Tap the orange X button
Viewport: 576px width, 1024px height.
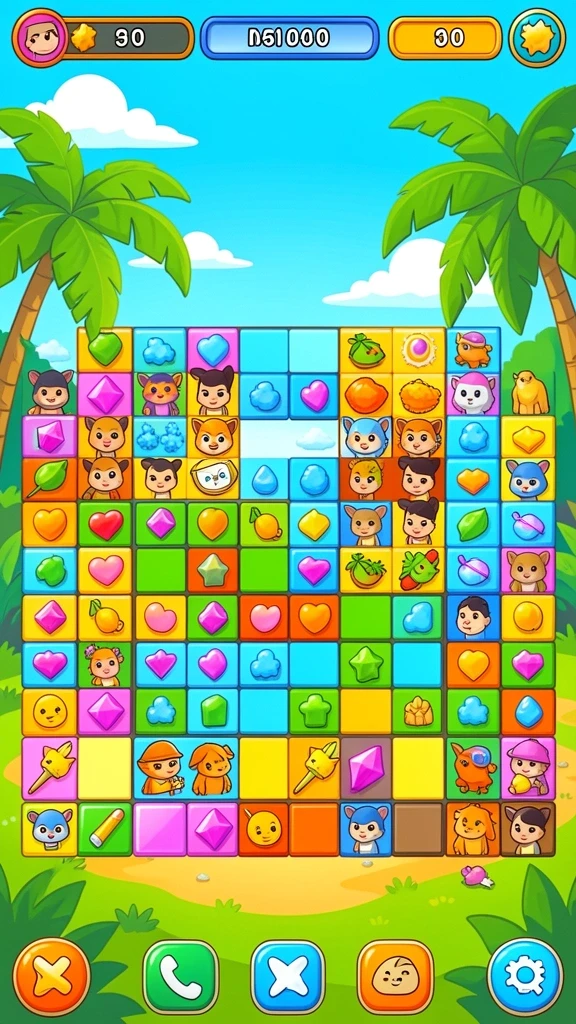pos(52,976)
